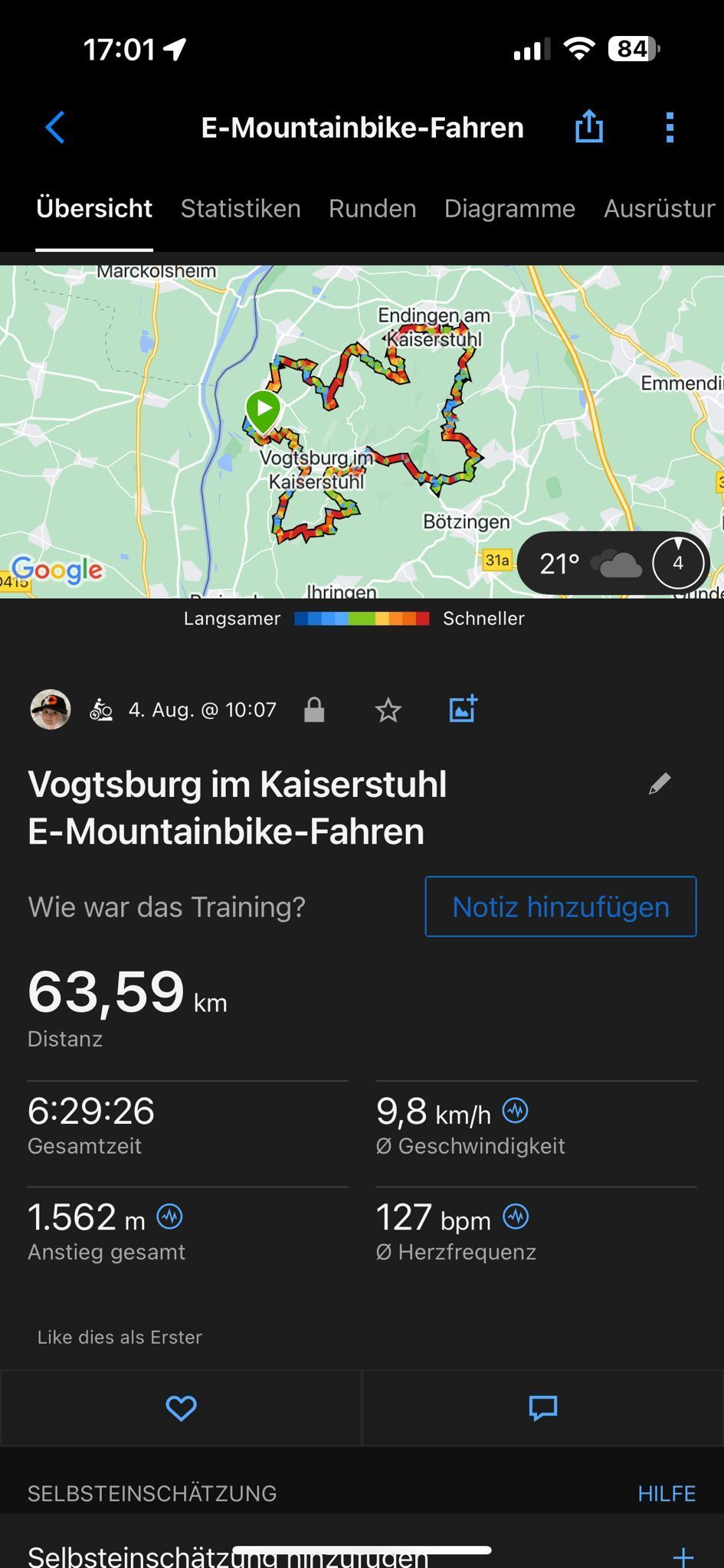Like the activity with the heart icon
The image size is (724, 1568).
[x=182, y=1407]
